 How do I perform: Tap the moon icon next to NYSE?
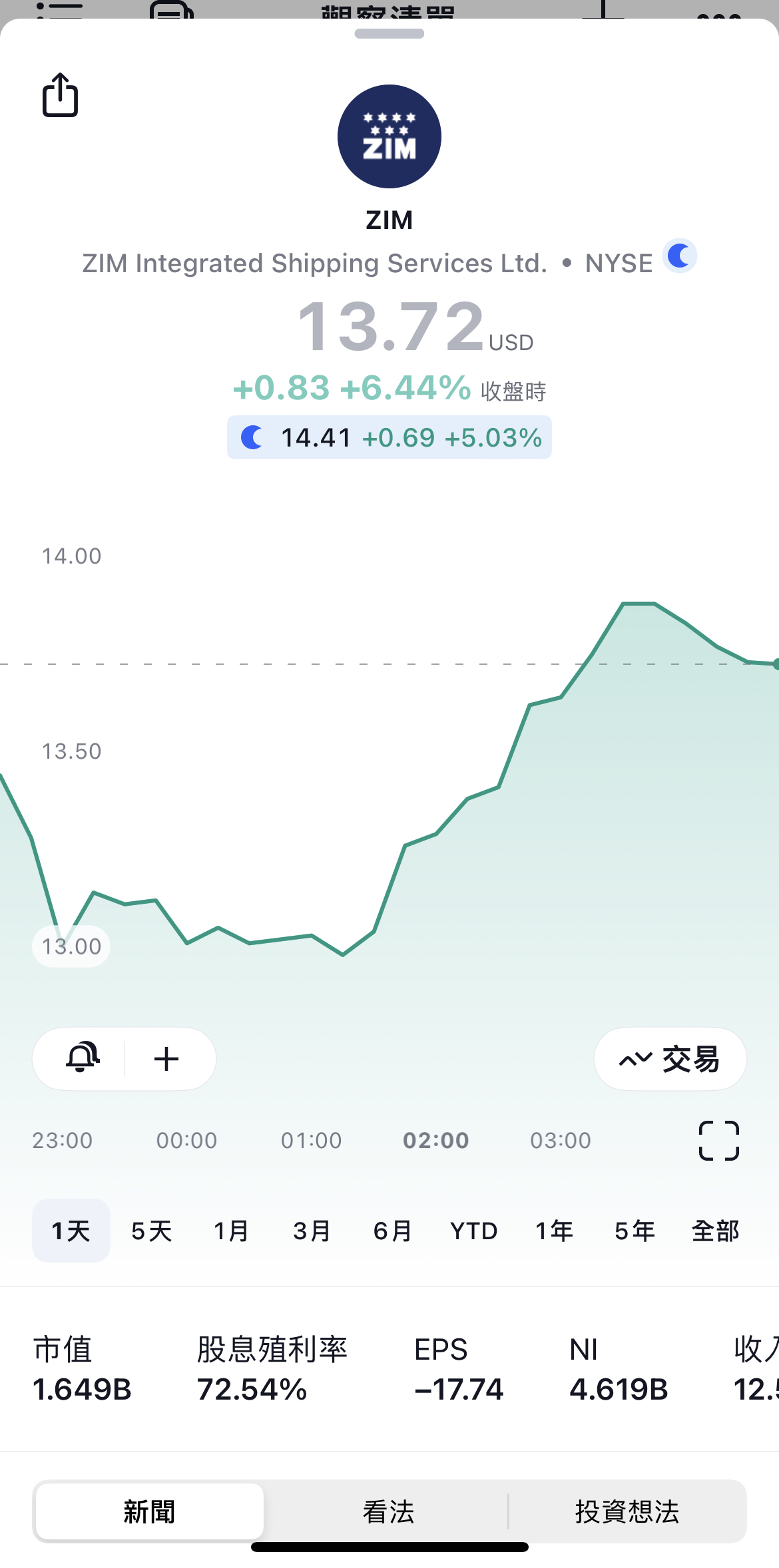pyautogui.click(x=680, y=256)
